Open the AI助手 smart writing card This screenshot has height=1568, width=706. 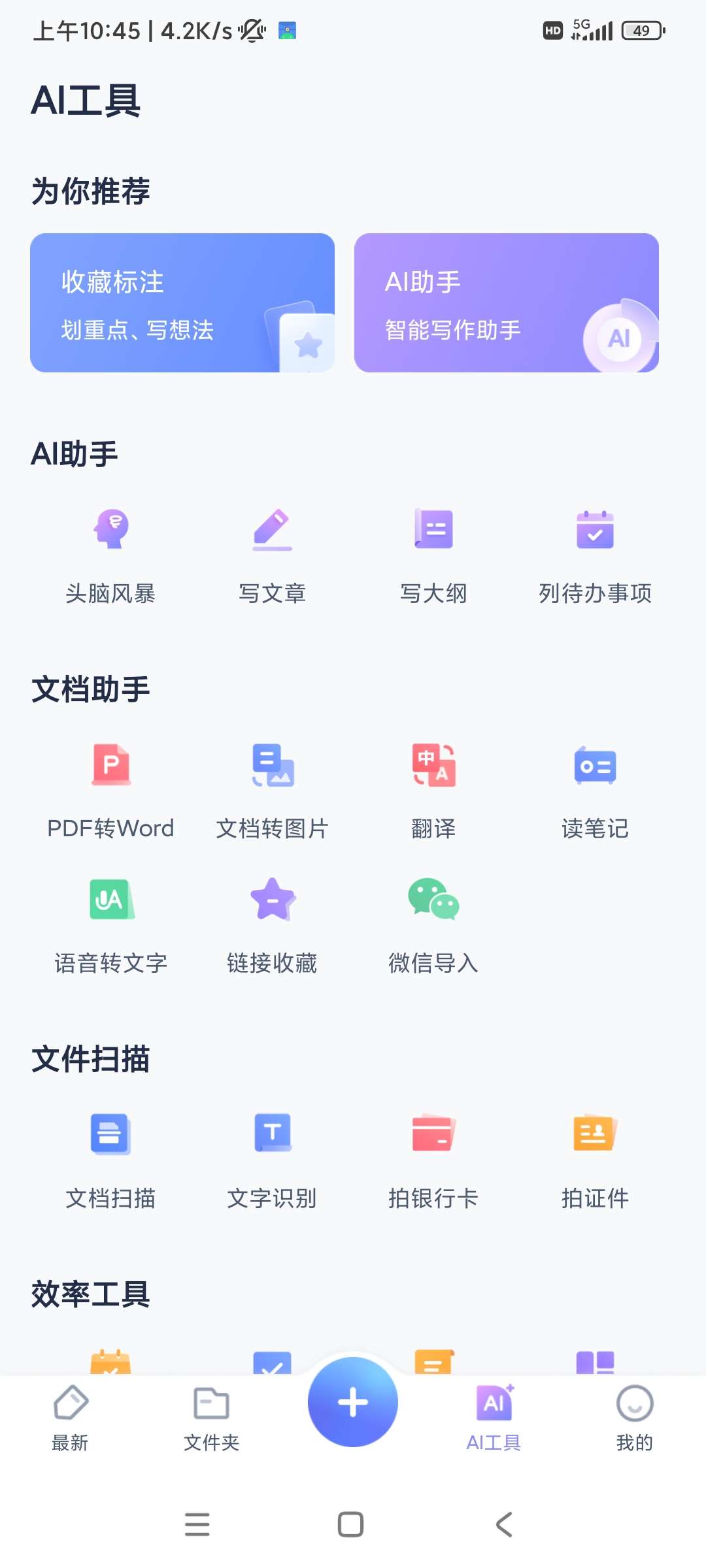506,303
